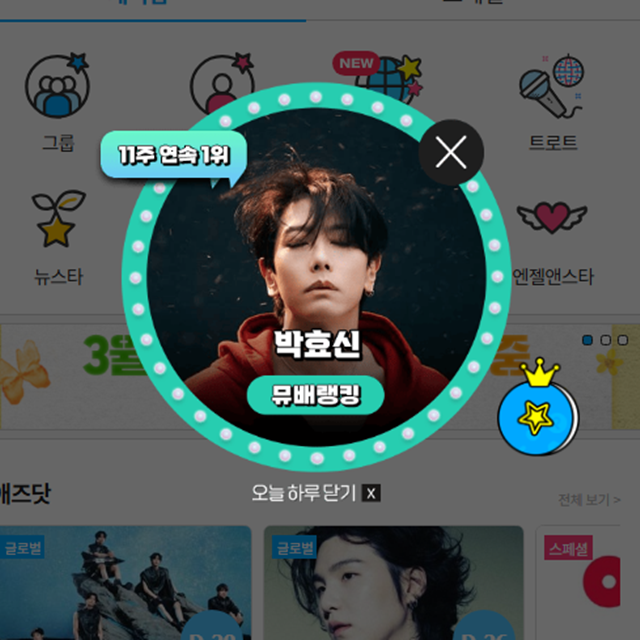The height and width of the screenshot is (640, 640).
Task: Open the 뮤배랭킹 button
Action: pyautogui.click(x=315, y=397)
